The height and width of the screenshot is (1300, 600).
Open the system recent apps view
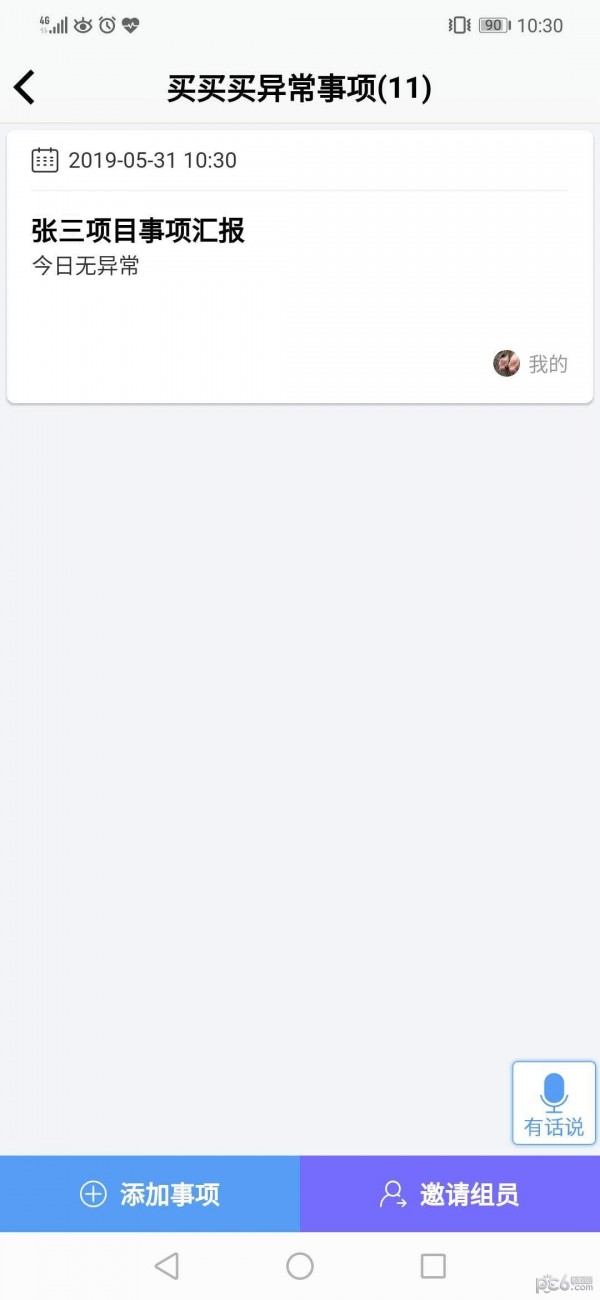[433, 1266]
